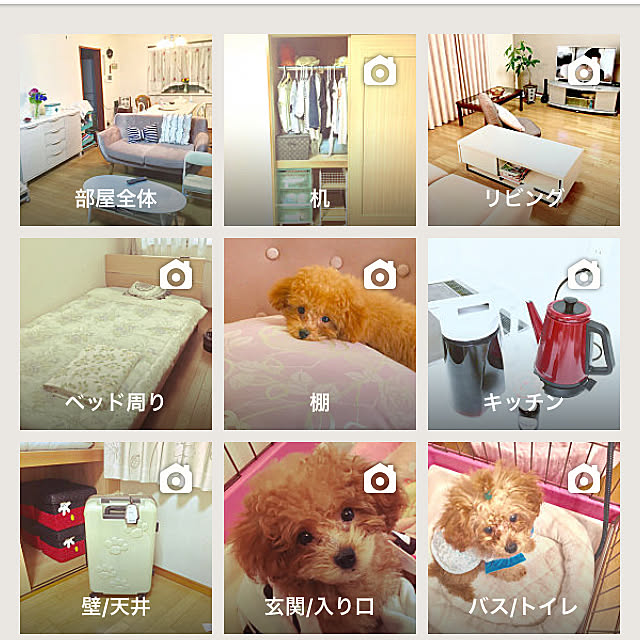Open the バス/トイレ tile
640x640 pixels.
[524, 538]
